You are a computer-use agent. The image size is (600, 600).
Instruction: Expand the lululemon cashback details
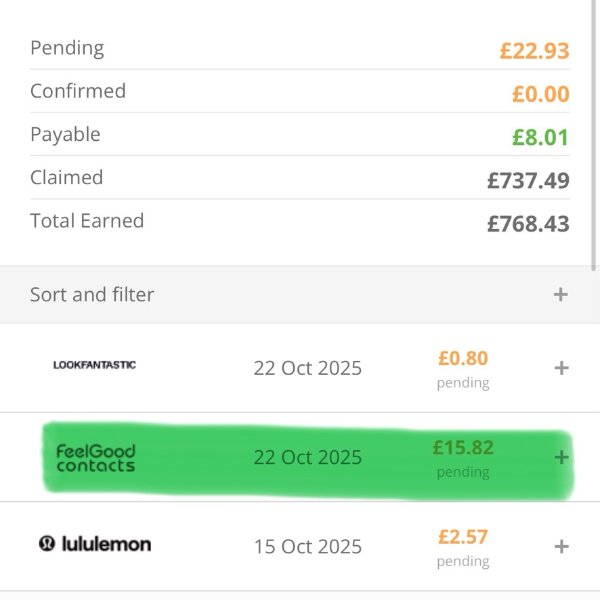click(561, 546)
